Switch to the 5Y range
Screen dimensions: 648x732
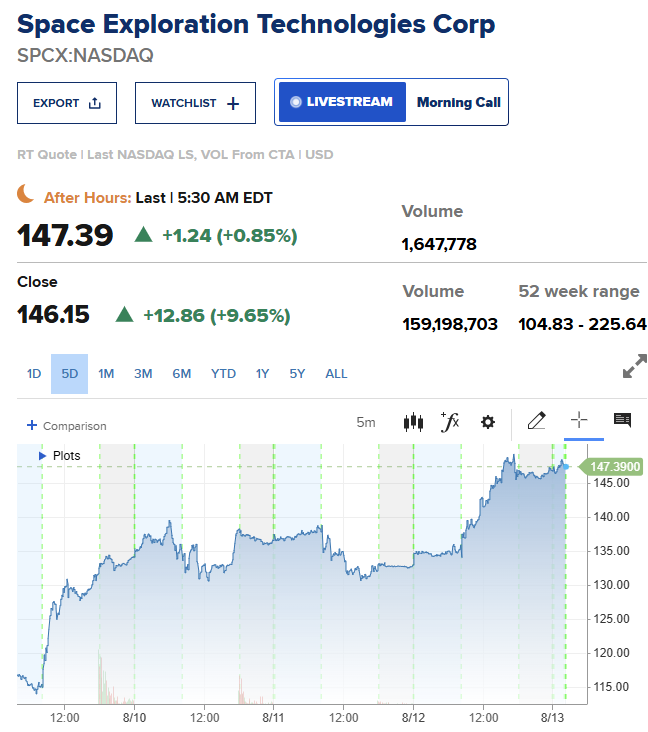[297, 373]
